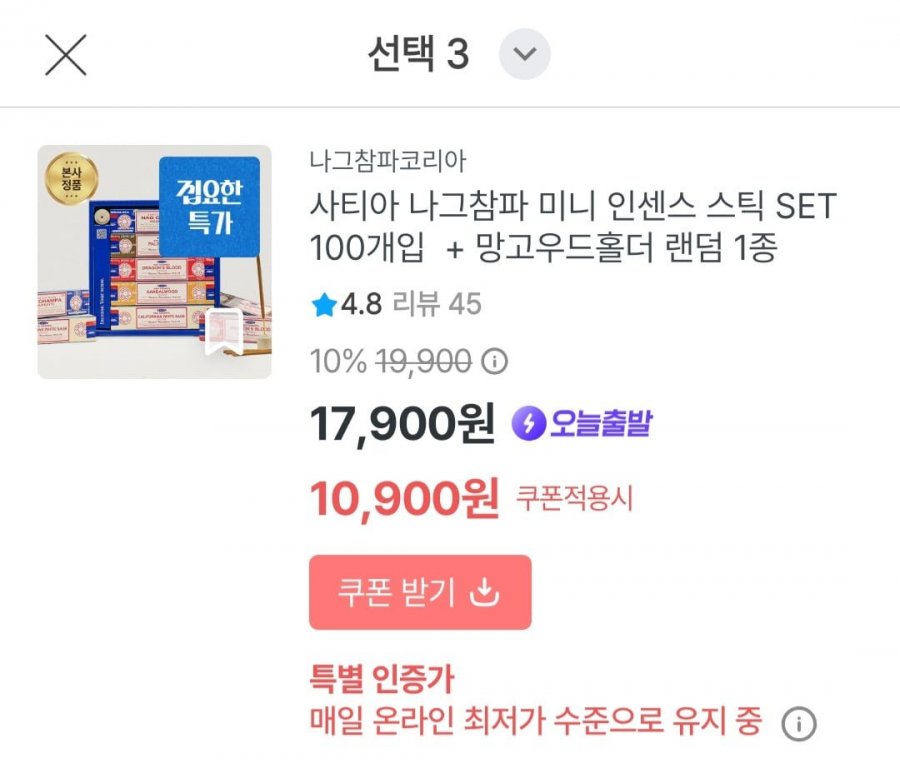View info icon next to 19,900 price
The width and height of the screenshot is (900, 773).
tap(495, 362)
